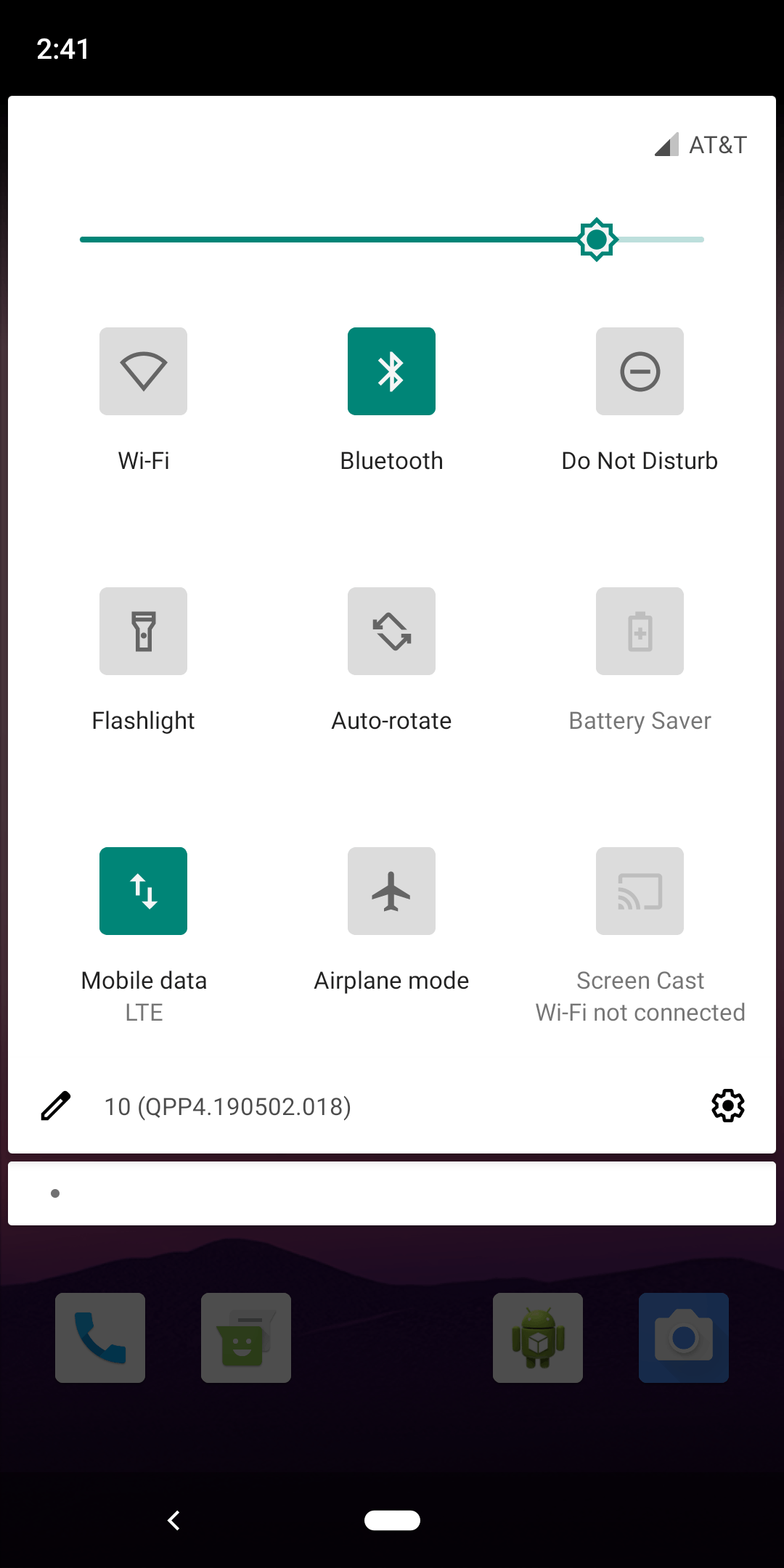This screenshot has width=784, height=1568.
Task: Edit quick settings tiles with the pencil
Action: coord(55,1106)
